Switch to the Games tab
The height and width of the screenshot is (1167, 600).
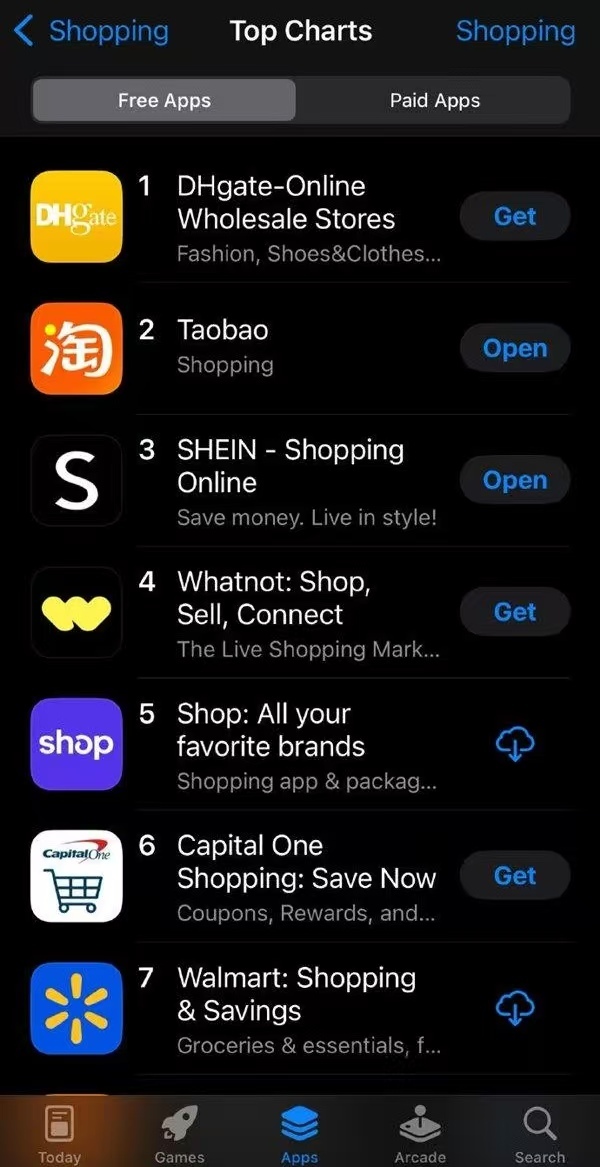(180, 1135)
